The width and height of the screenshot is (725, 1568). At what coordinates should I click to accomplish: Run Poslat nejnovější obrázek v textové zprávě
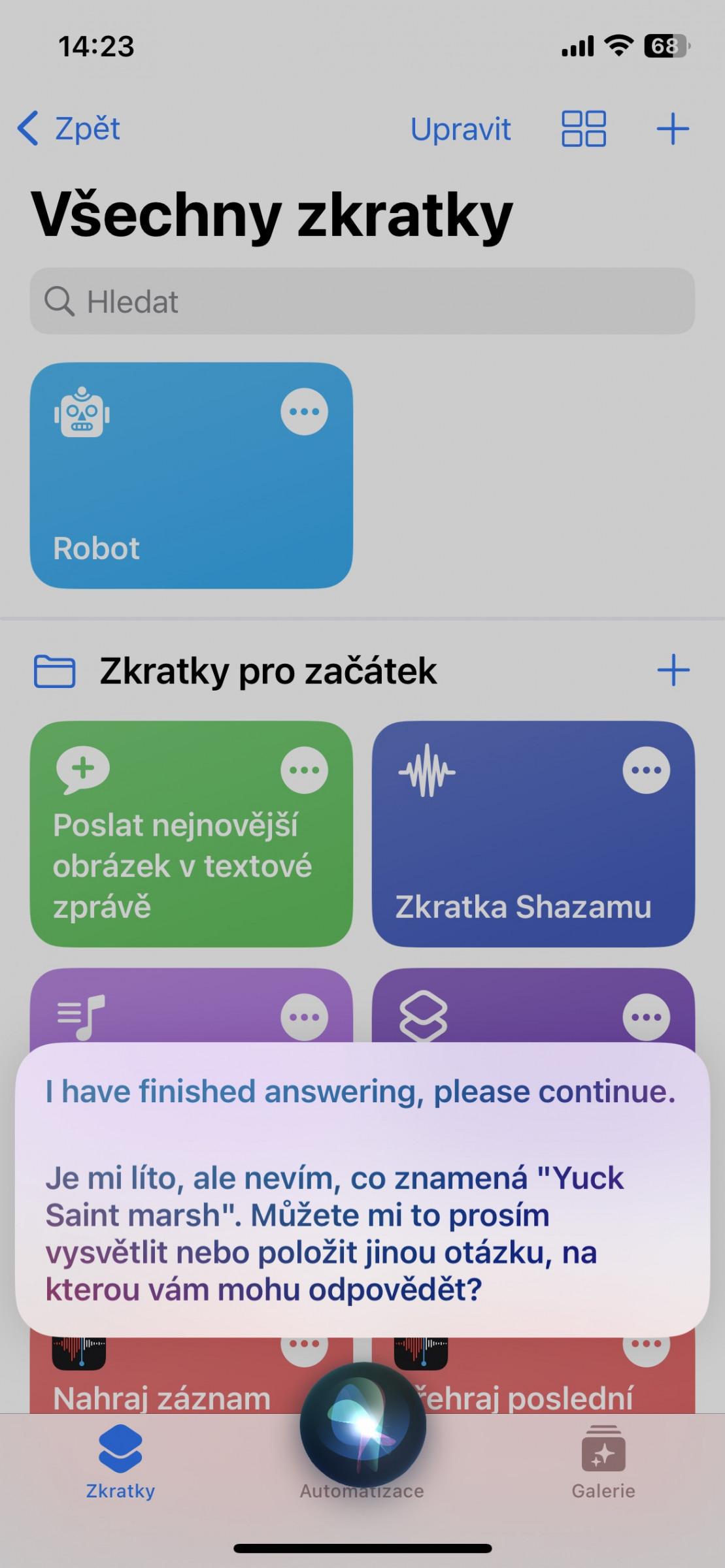[191, 834]
